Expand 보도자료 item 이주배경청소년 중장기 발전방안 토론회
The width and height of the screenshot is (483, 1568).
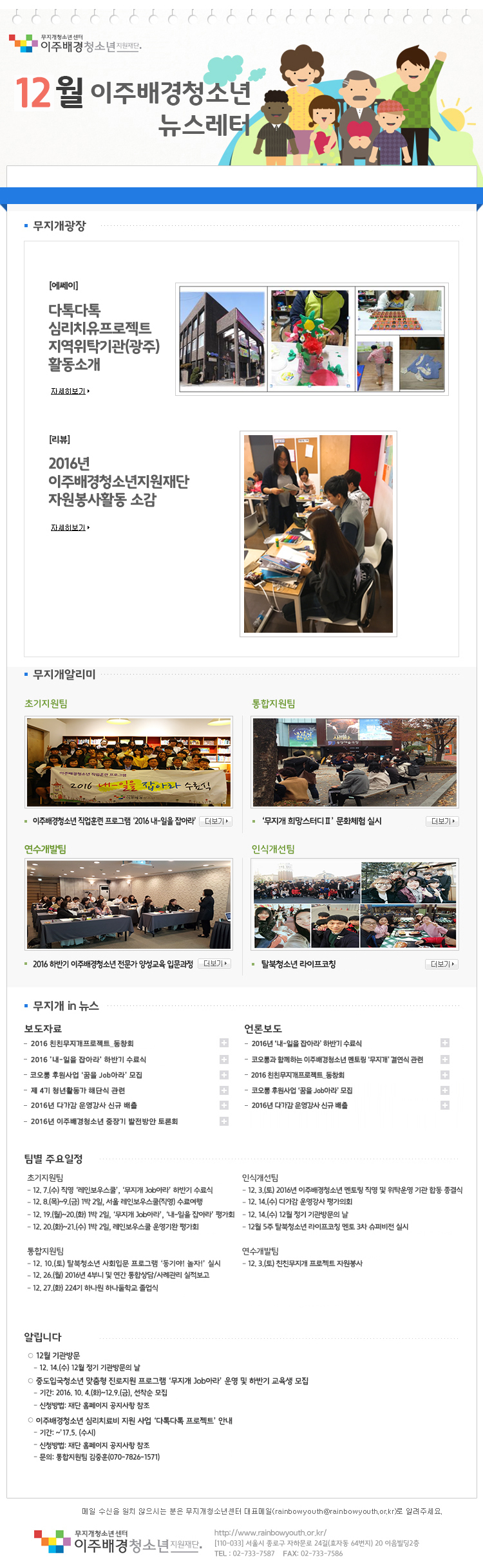(224, 1121)
